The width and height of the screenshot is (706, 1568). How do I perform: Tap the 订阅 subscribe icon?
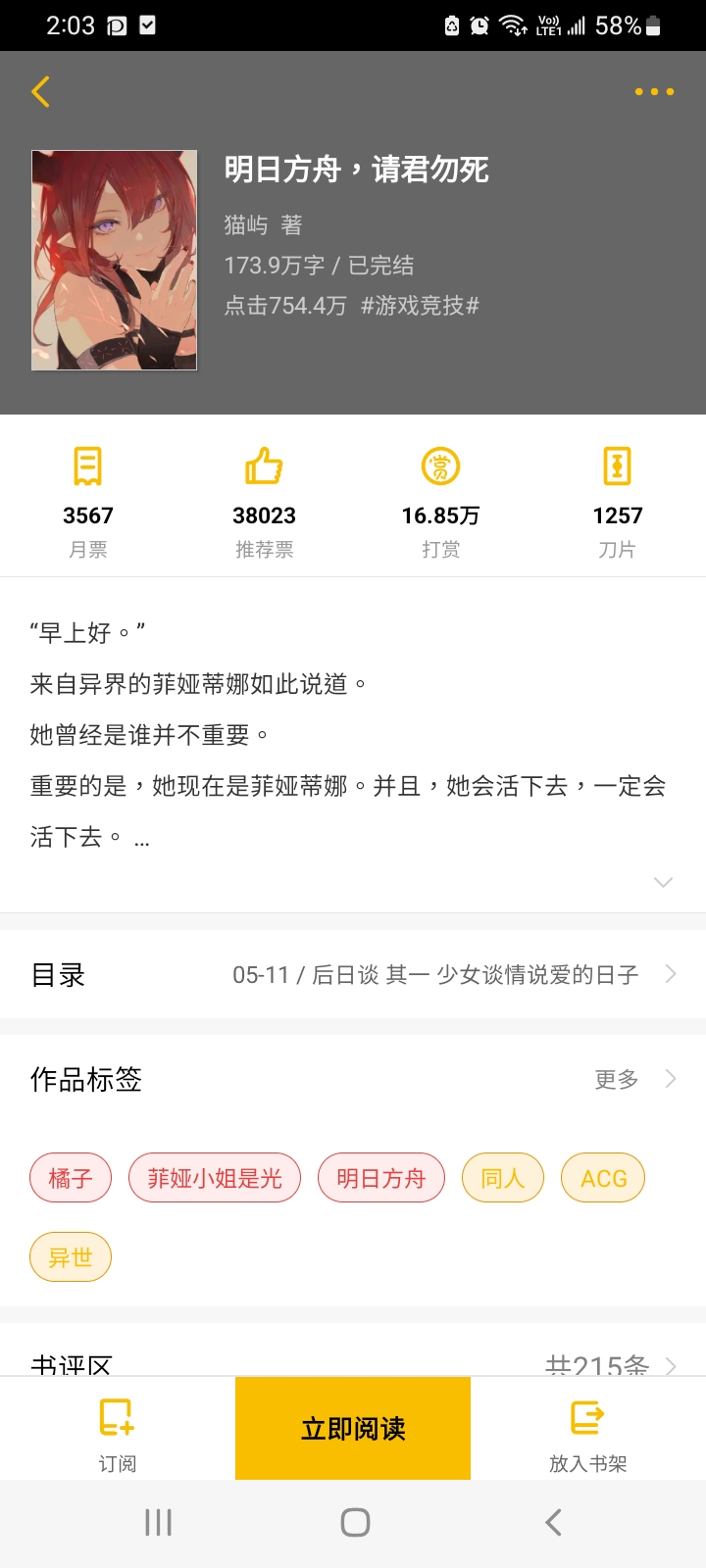118,1418
